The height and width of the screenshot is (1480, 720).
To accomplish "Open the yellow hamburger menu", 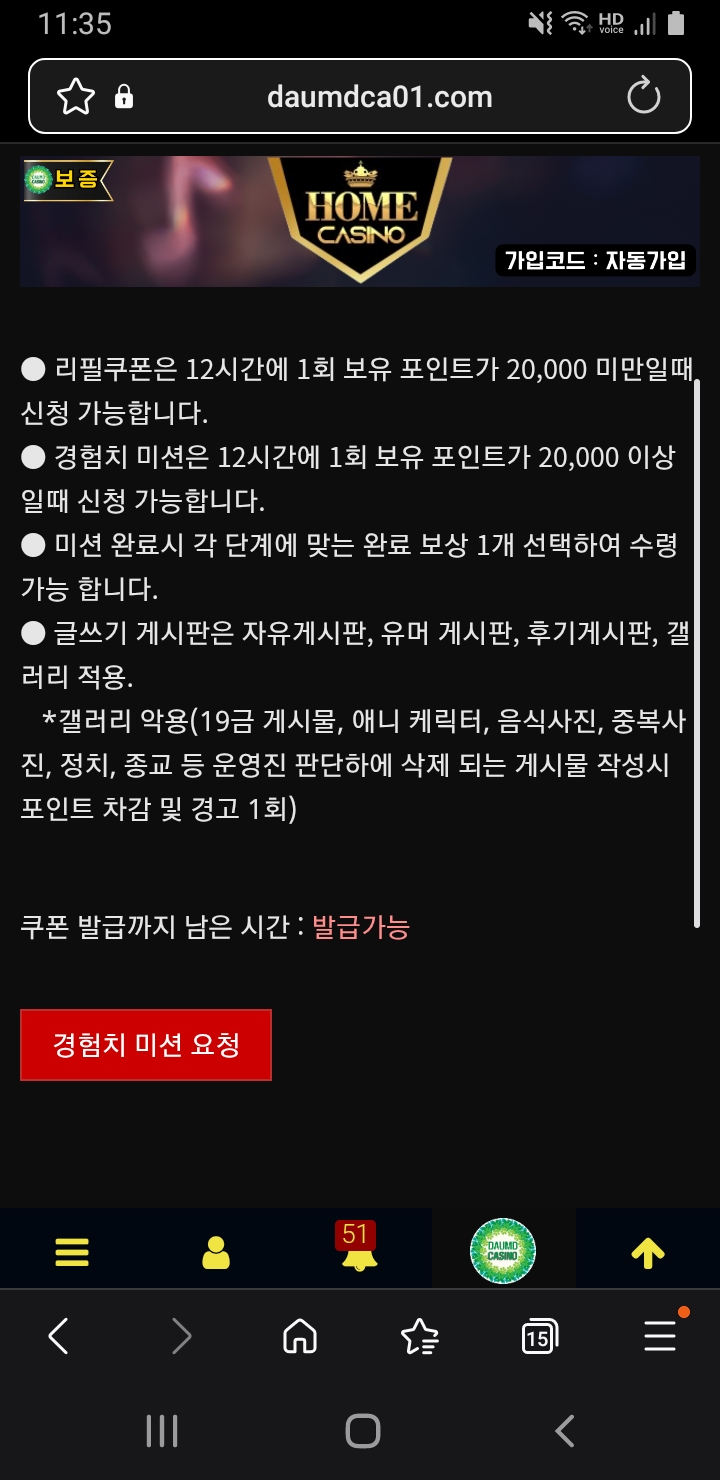I will point(72,1252).
